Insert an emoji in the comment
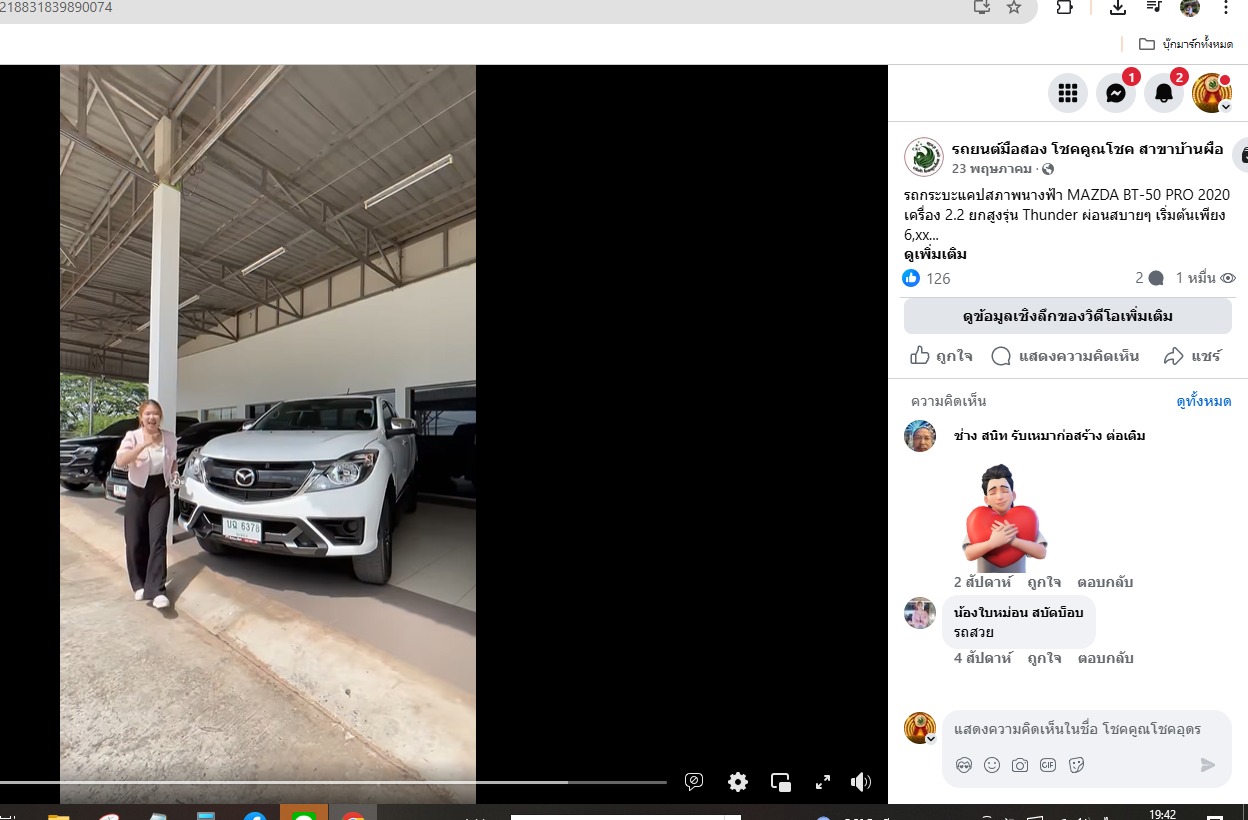1248x820 pixels. [992, 765]
